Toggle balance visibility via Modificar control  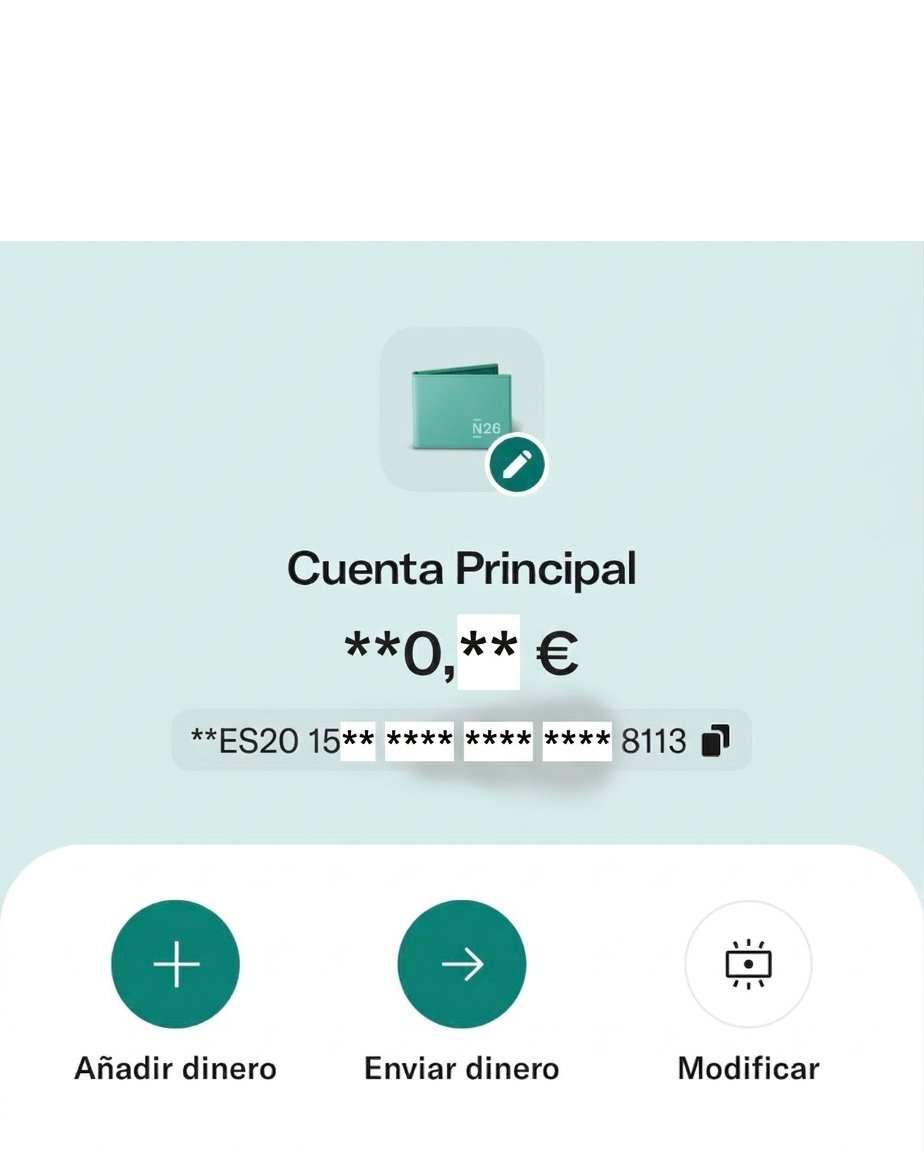point(747,963)
